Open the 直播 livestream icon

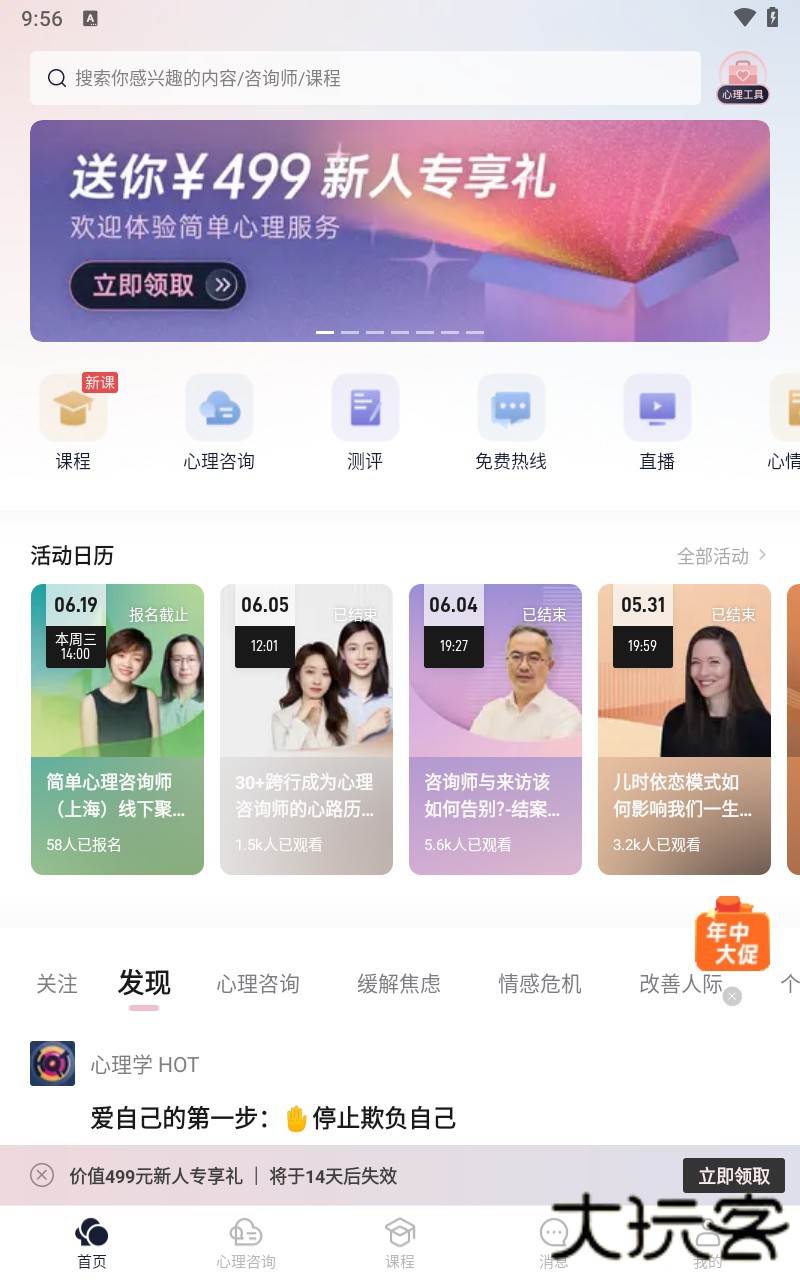pos(657,420)
